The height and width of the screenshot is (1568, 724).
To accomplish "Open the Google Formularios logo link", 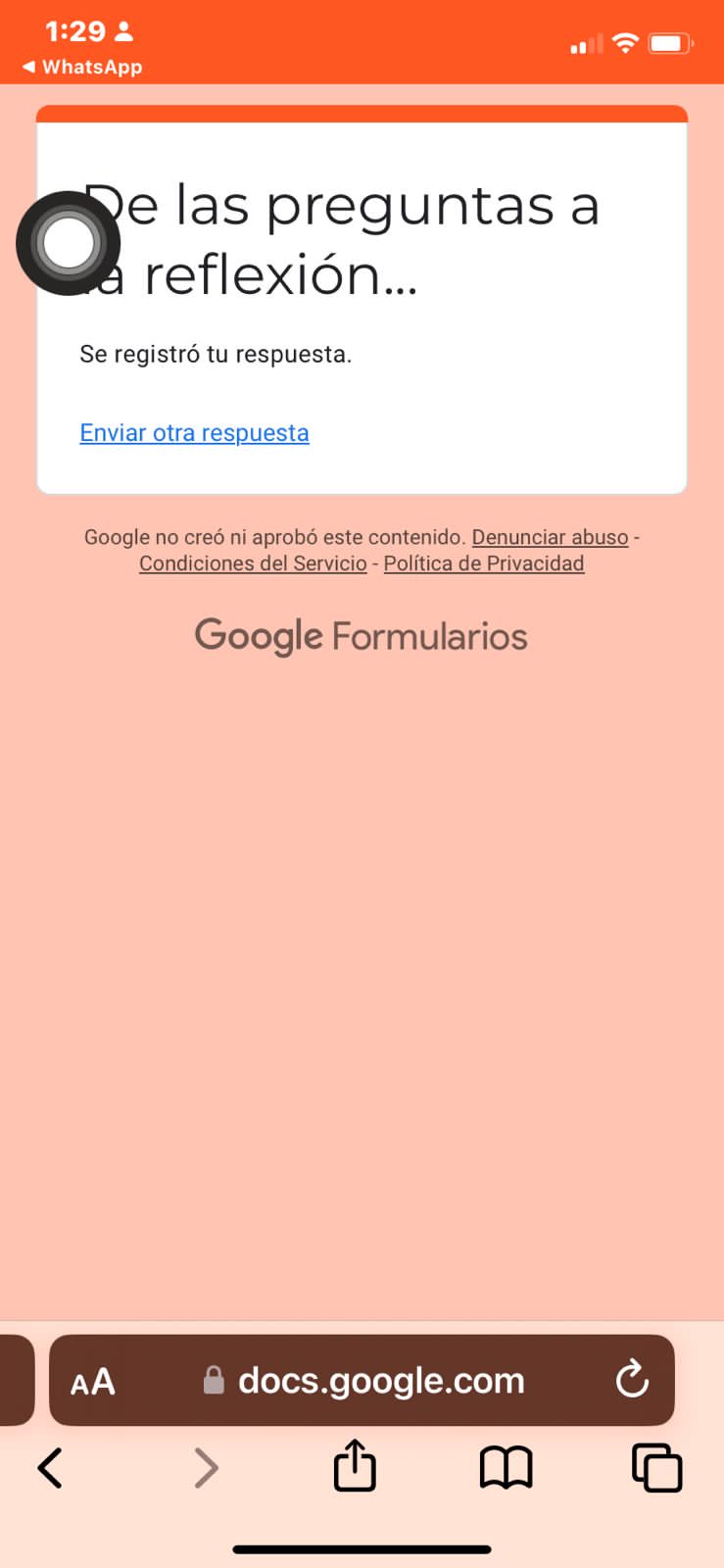I will [361, 637].
